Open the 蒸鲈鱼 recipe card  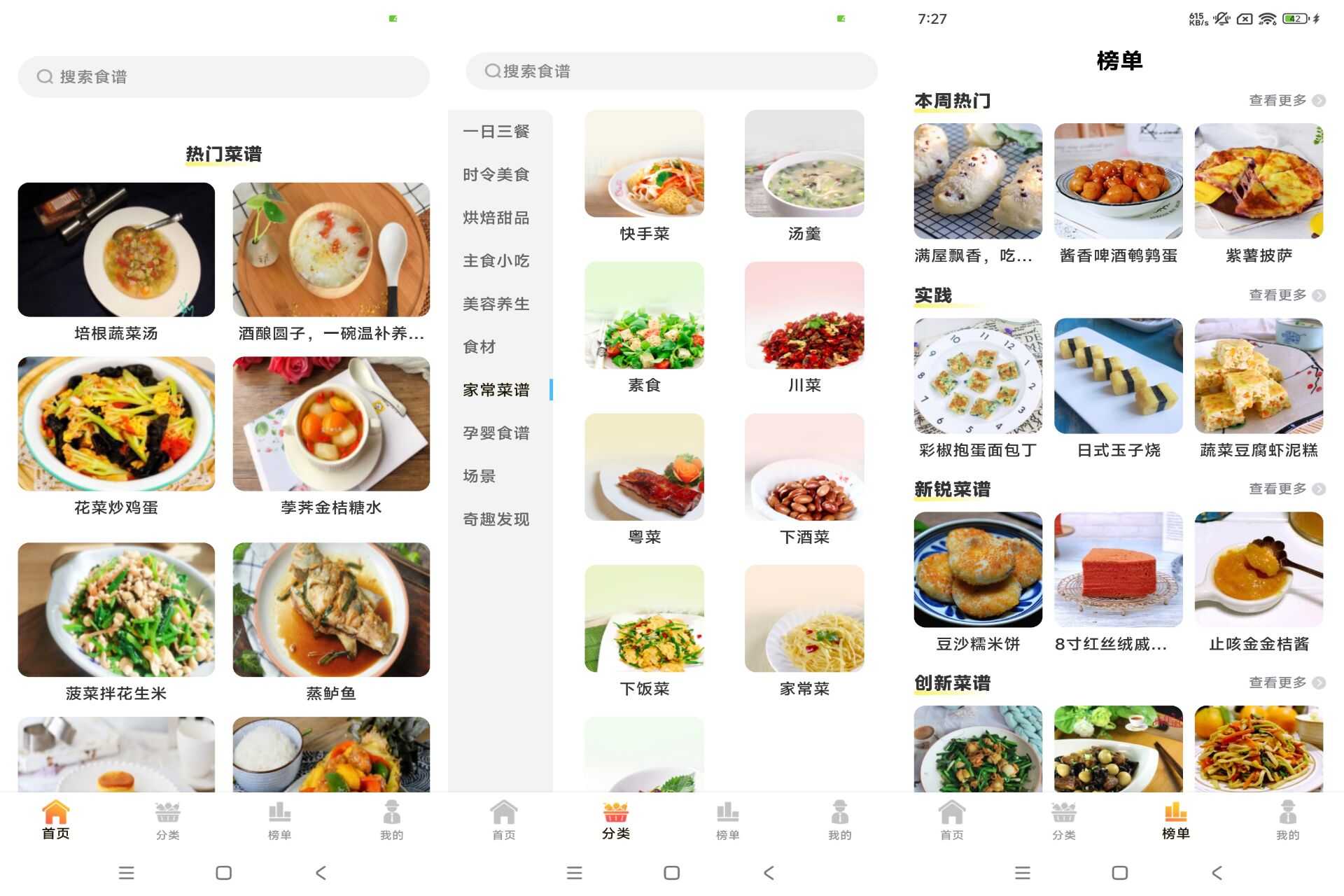(x=331, y=610)
